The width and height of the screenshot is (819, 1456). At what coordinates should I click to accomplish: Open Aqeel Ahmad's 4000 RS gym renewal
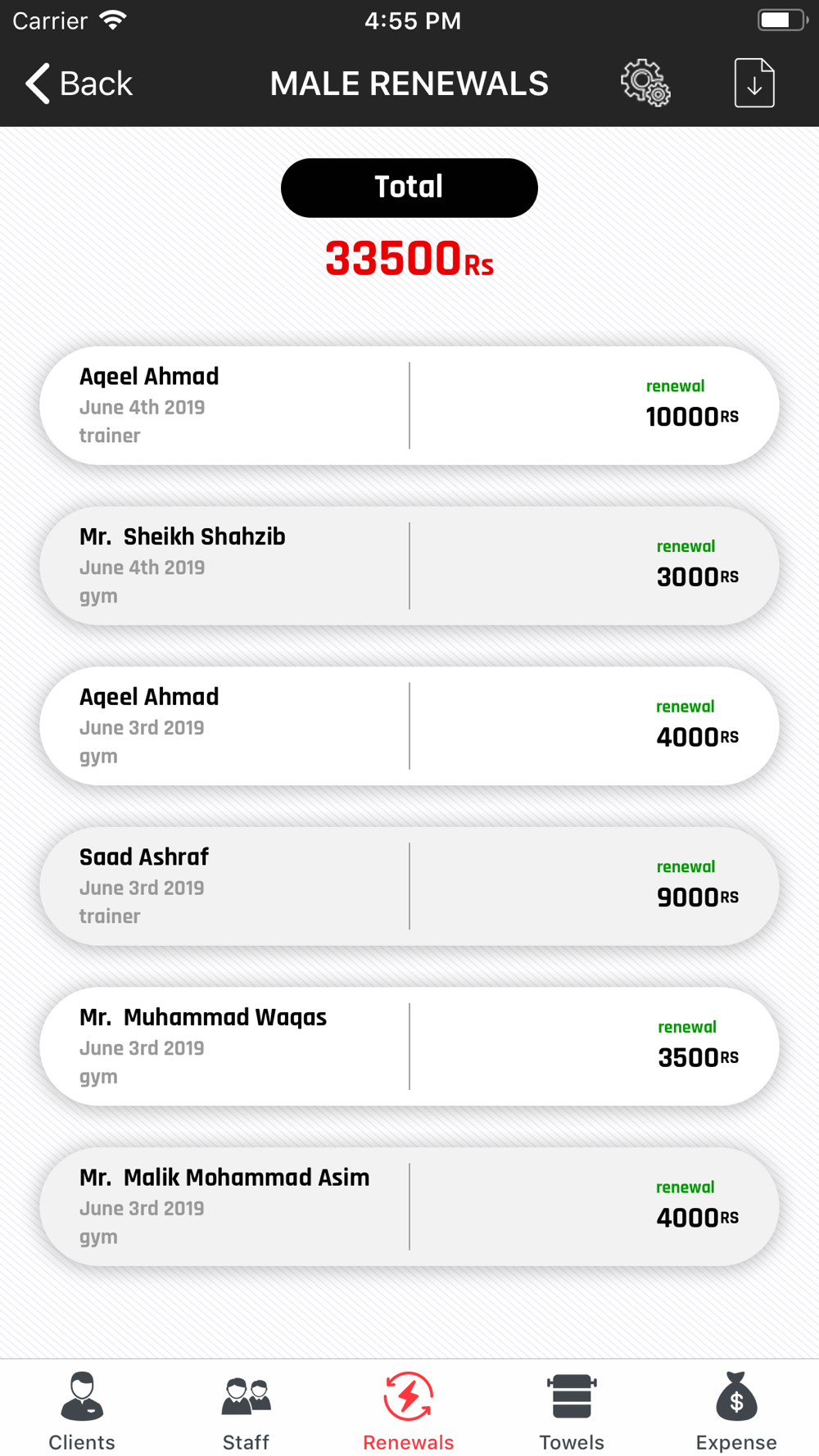tap(409, 726)
